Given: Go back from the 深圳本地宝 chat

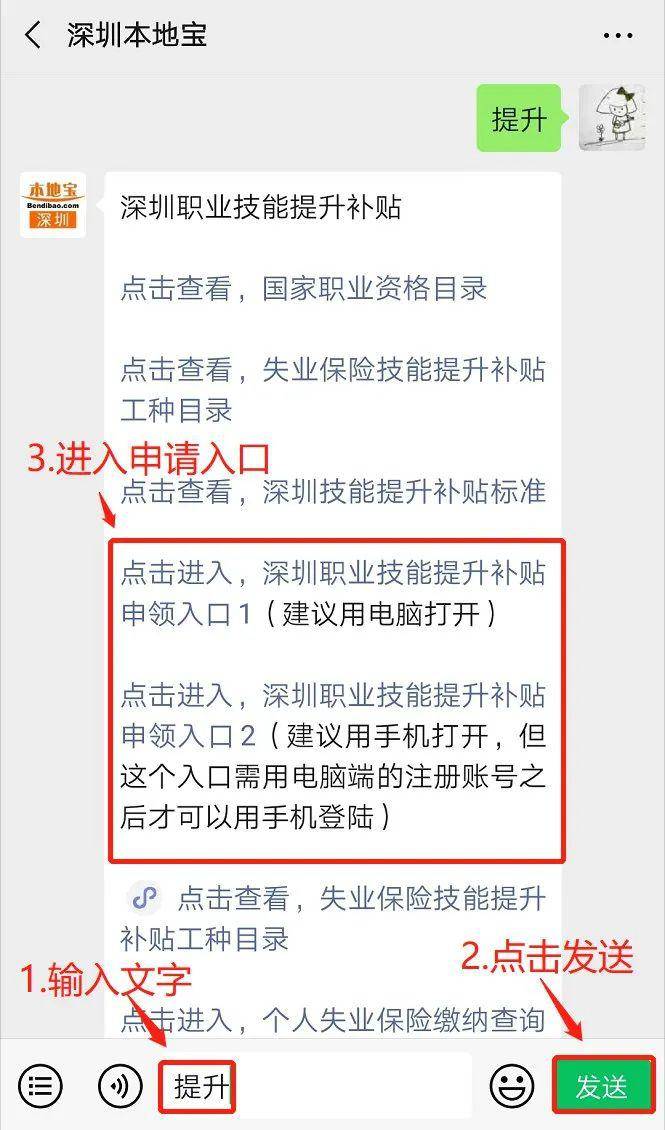Looking at the screenshot, I should click(x=33, y=36).
